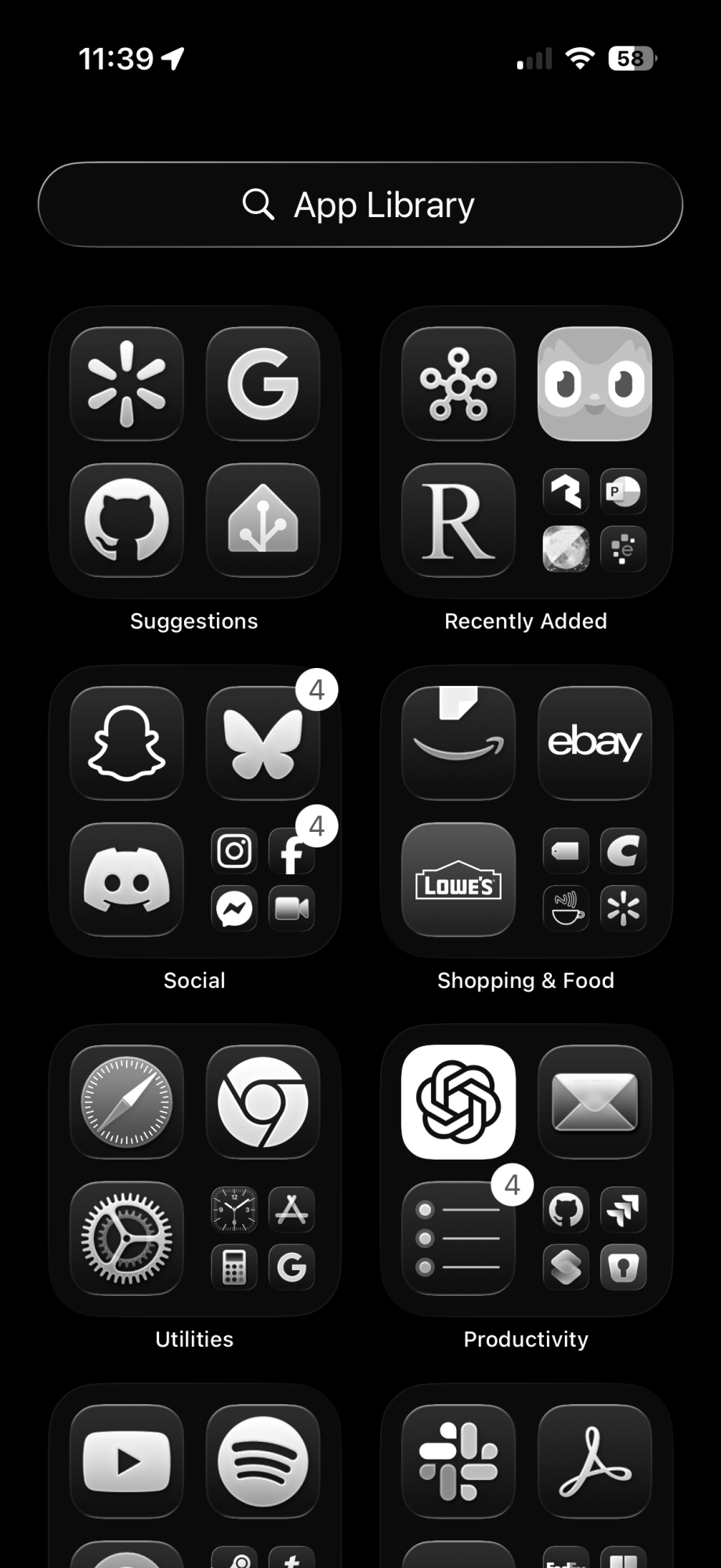
Task: Open the App Library search field
Action: [360, 205]
